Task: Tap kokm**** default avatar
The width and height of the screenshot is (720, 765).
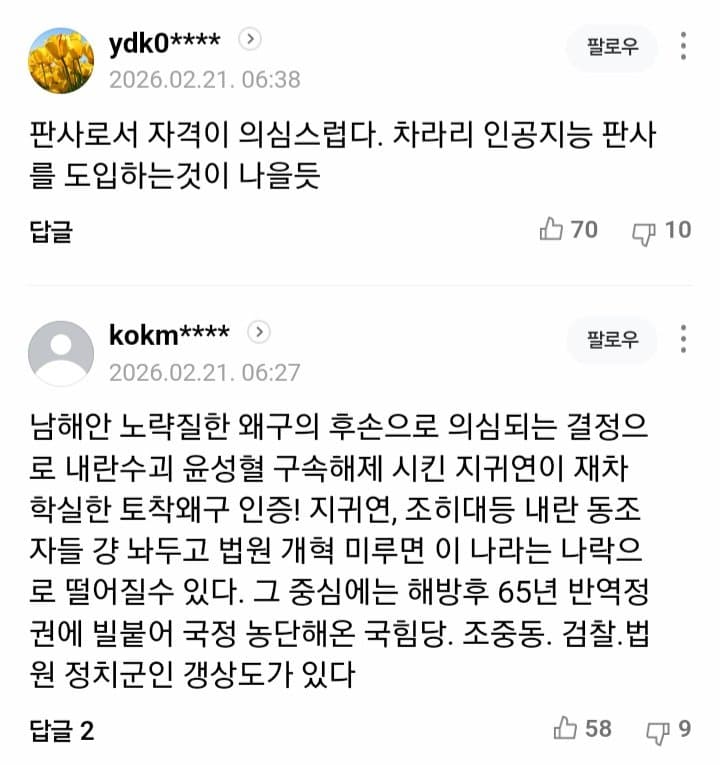Action: (61, 353)
